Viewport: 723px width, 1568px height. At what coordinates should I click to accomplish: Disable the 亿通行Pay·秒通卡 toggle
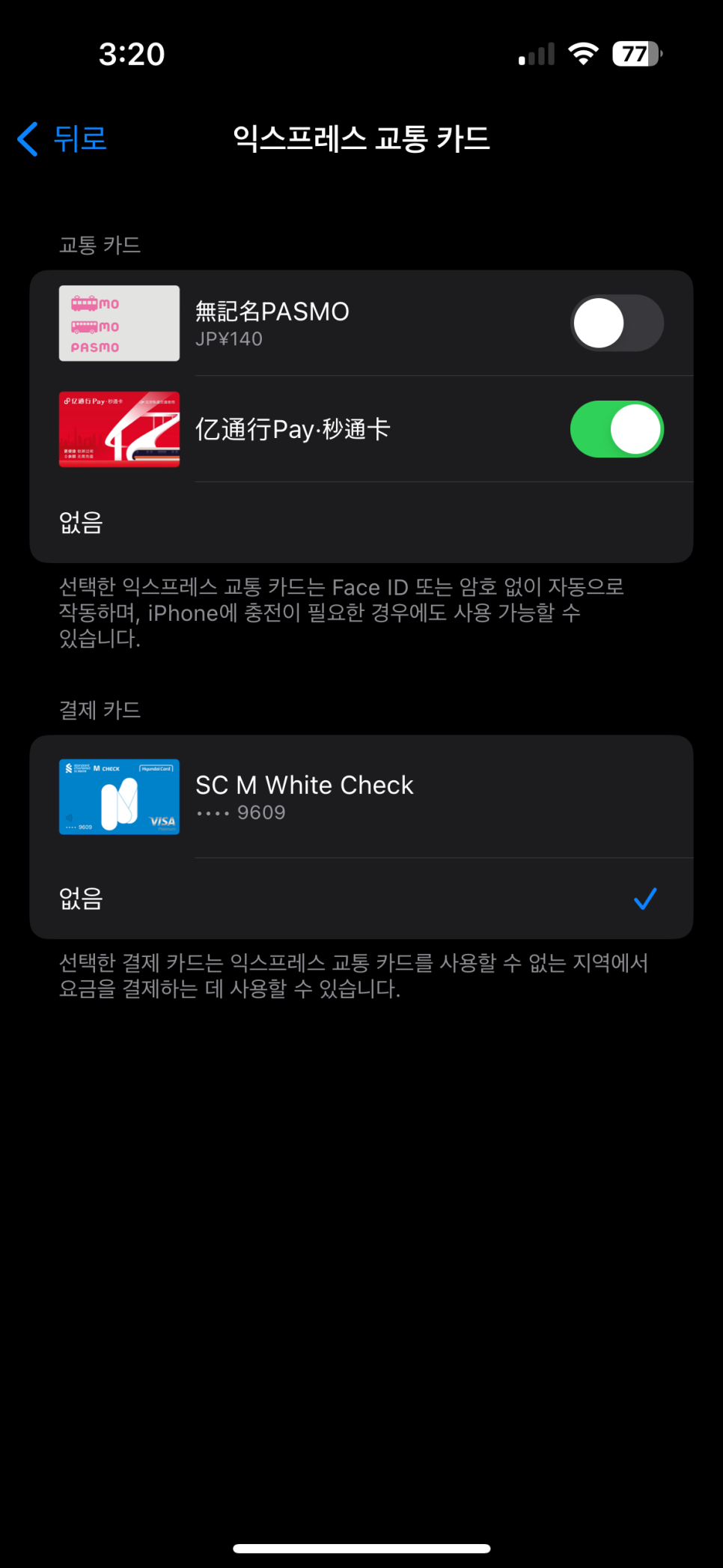click(617, 430)
